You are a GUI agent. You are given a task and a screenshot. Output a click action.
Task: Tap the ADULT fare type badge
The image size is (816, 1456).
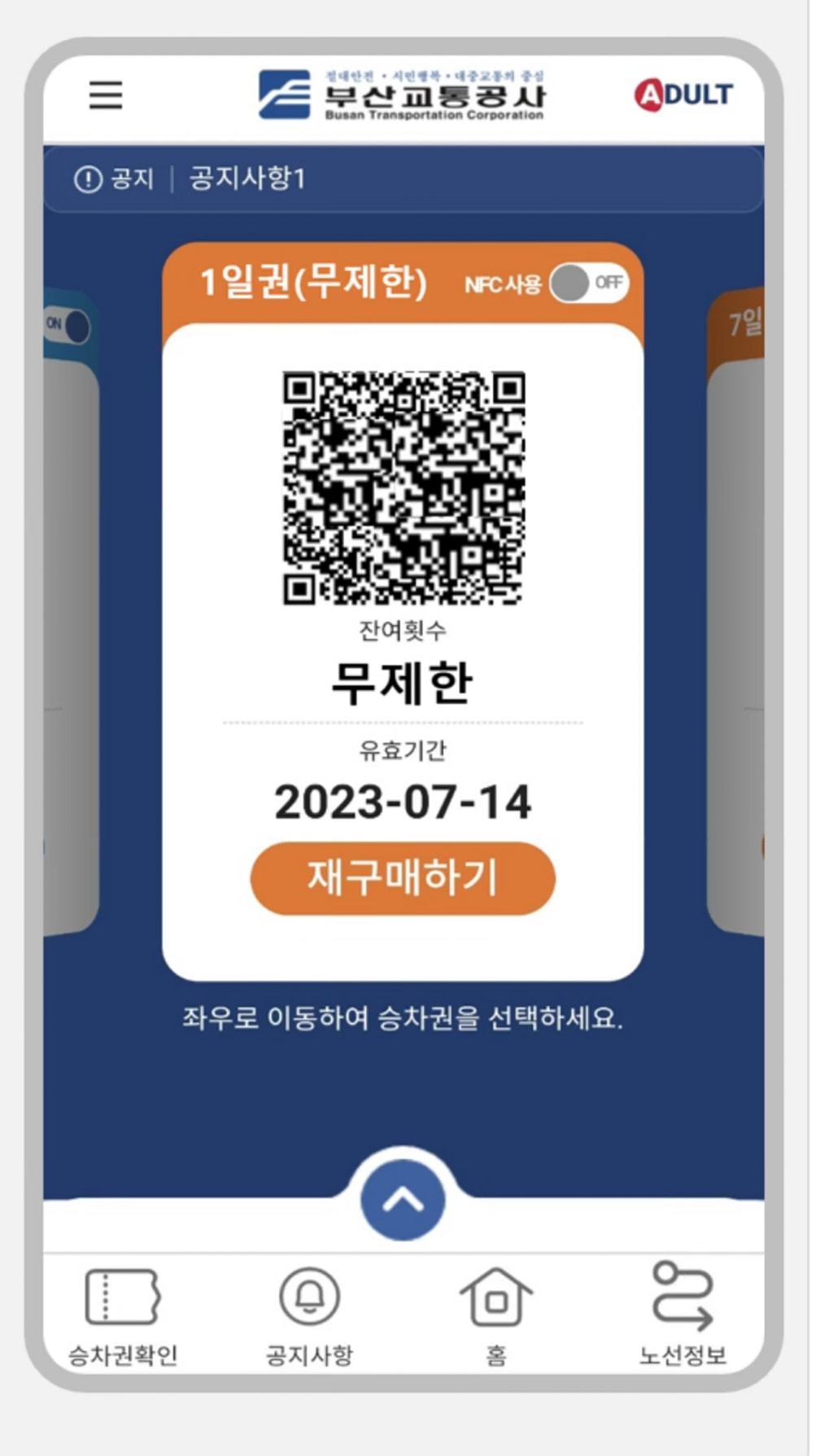tap(683, 95)
